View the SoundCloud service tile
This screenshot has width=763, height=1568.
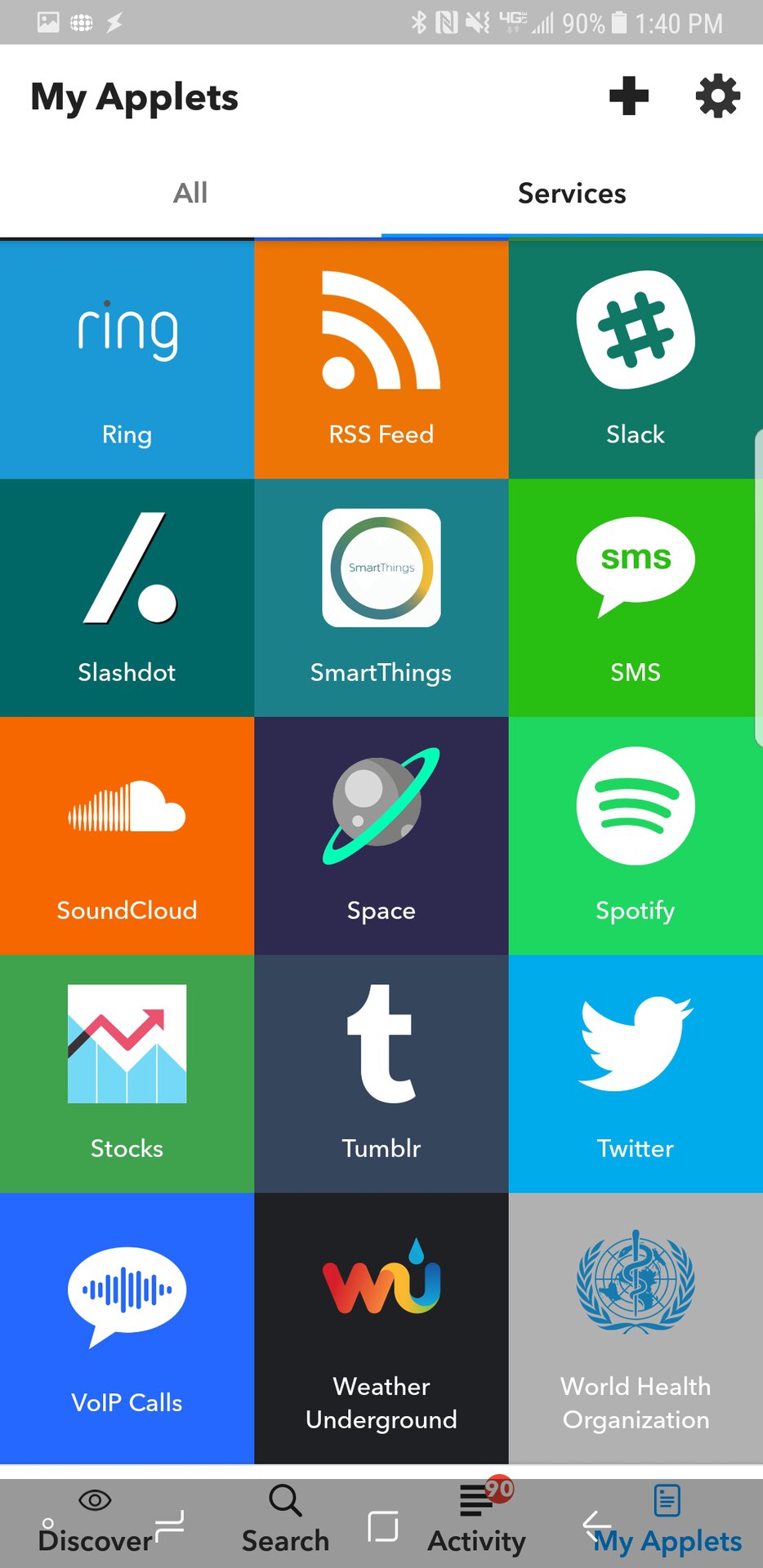(x=127, y=835)
